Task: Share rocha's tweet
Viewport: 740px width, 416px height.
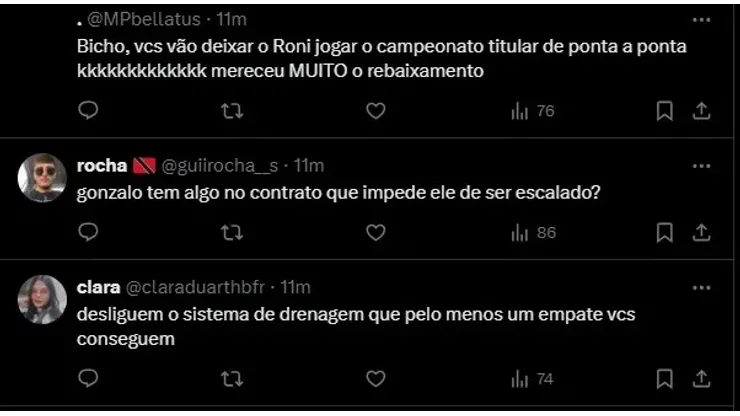Action: (x=702, y=232)
